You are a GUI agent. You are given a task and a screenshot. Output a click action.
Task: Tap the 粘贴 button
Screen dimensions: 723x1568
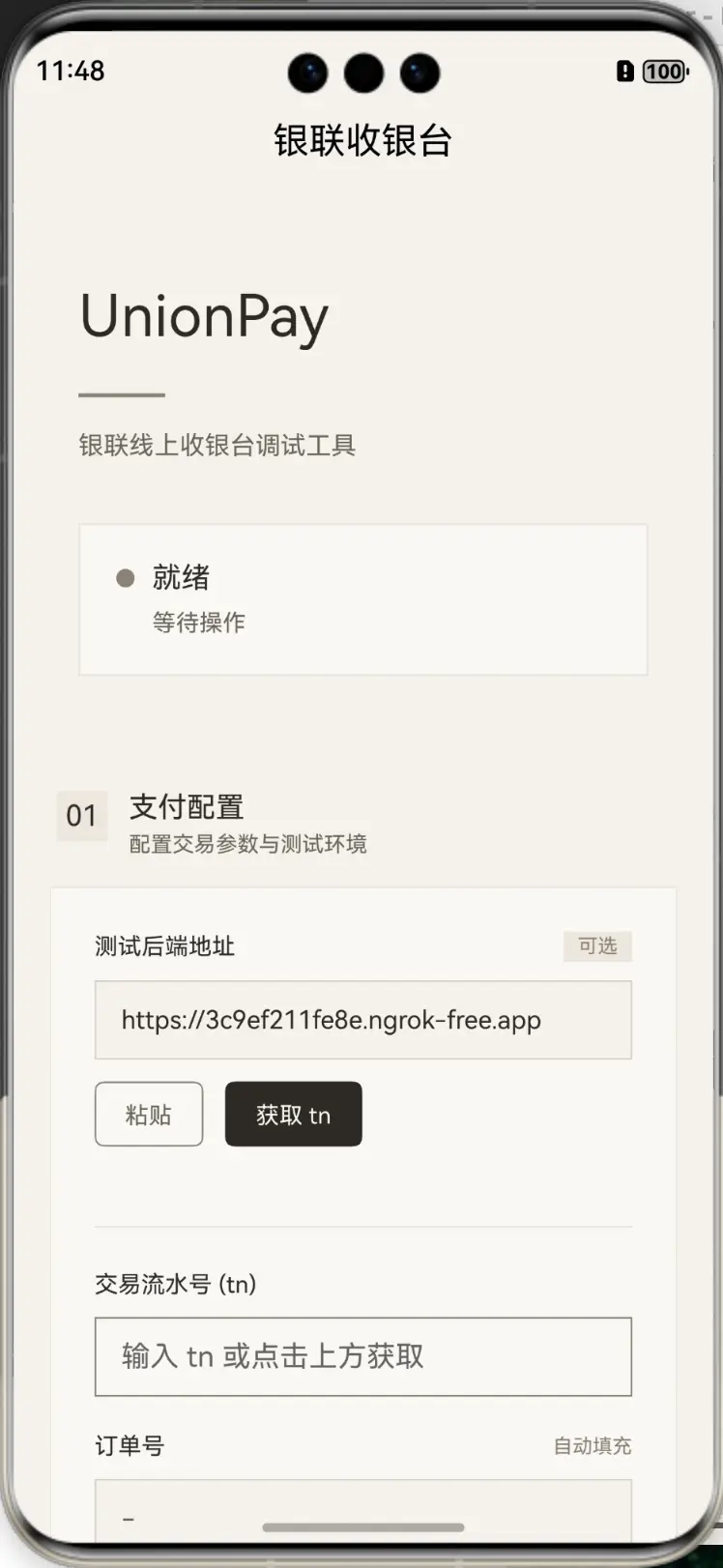click(x=149, y=1114)
